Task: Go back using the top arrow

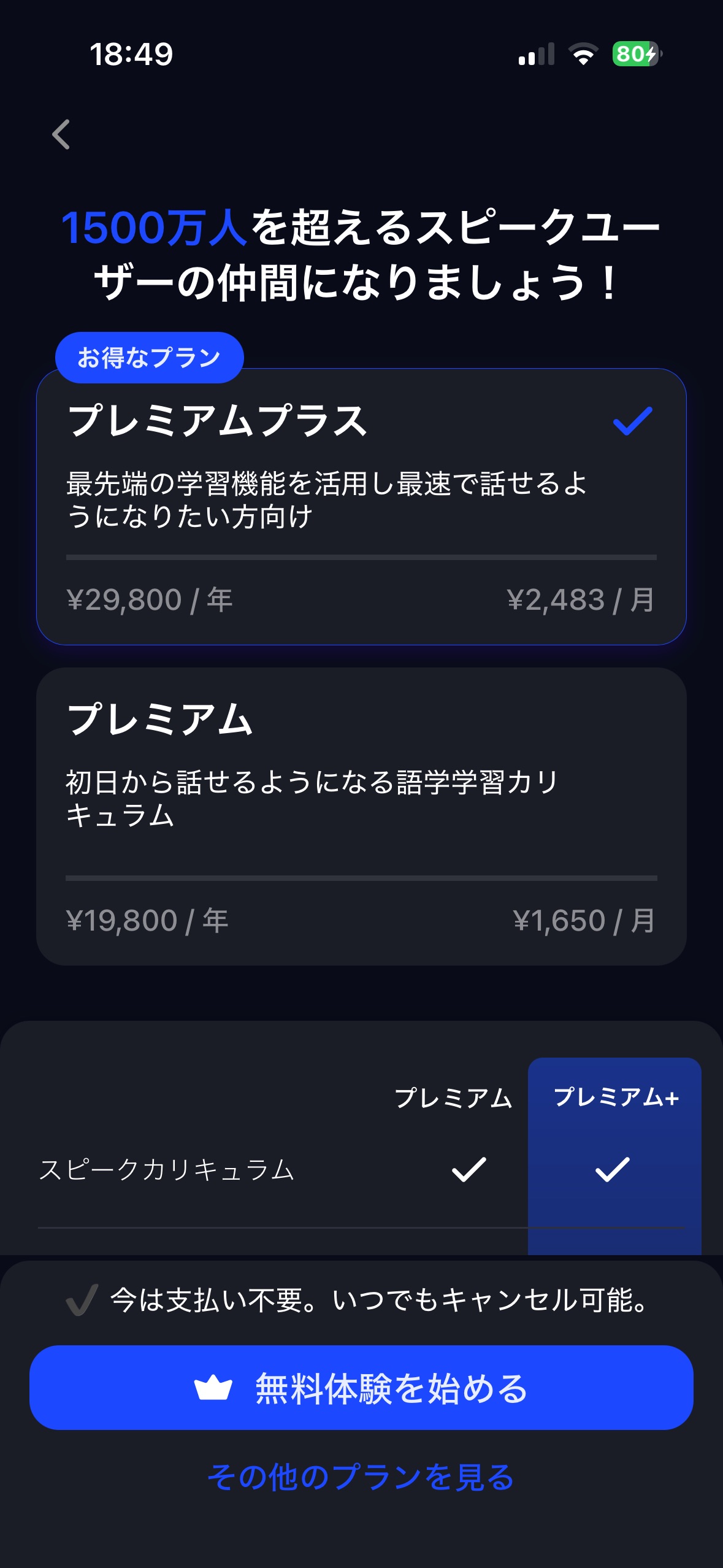Action: 61,134
